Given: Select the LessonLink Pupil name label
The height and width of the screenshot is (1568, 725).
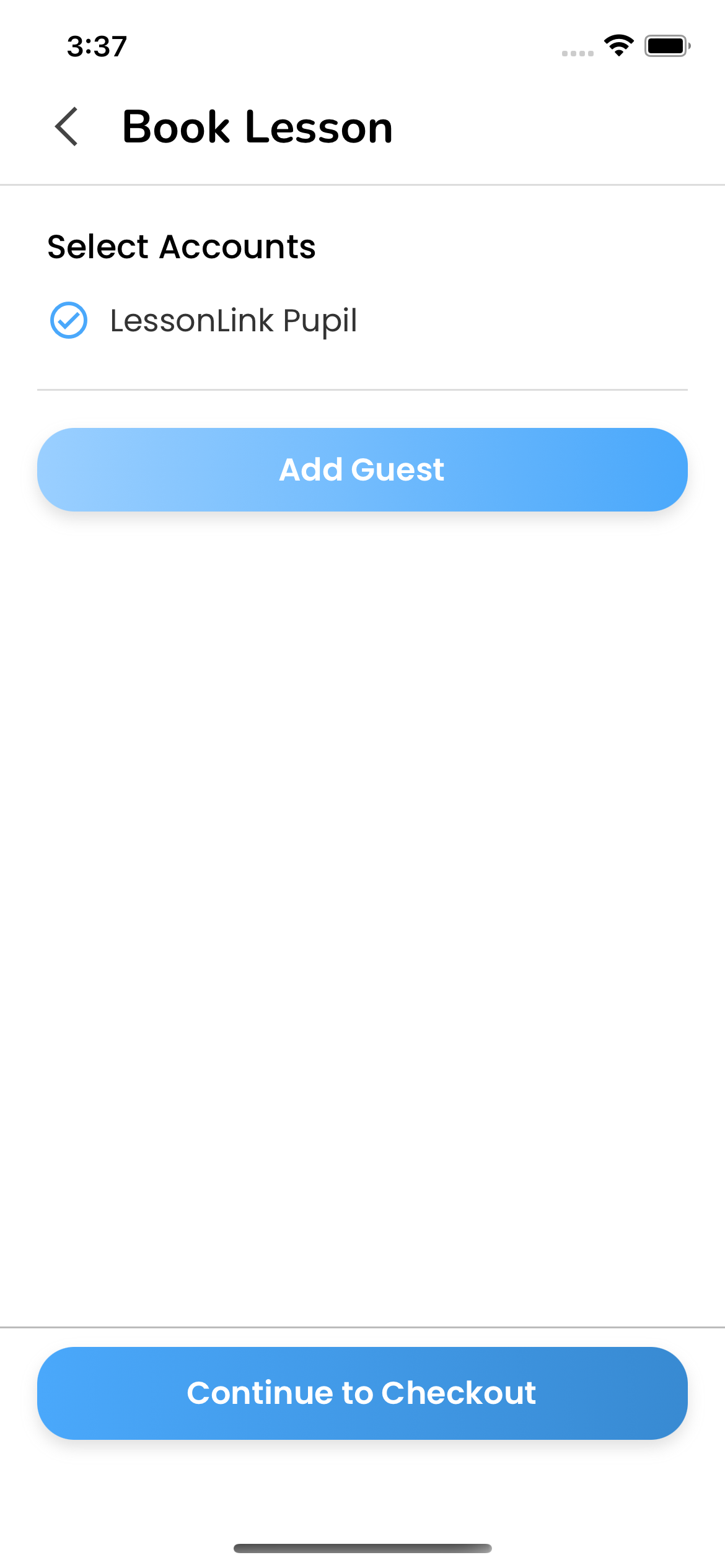Looking at the screenshot, I should point(234,320).
